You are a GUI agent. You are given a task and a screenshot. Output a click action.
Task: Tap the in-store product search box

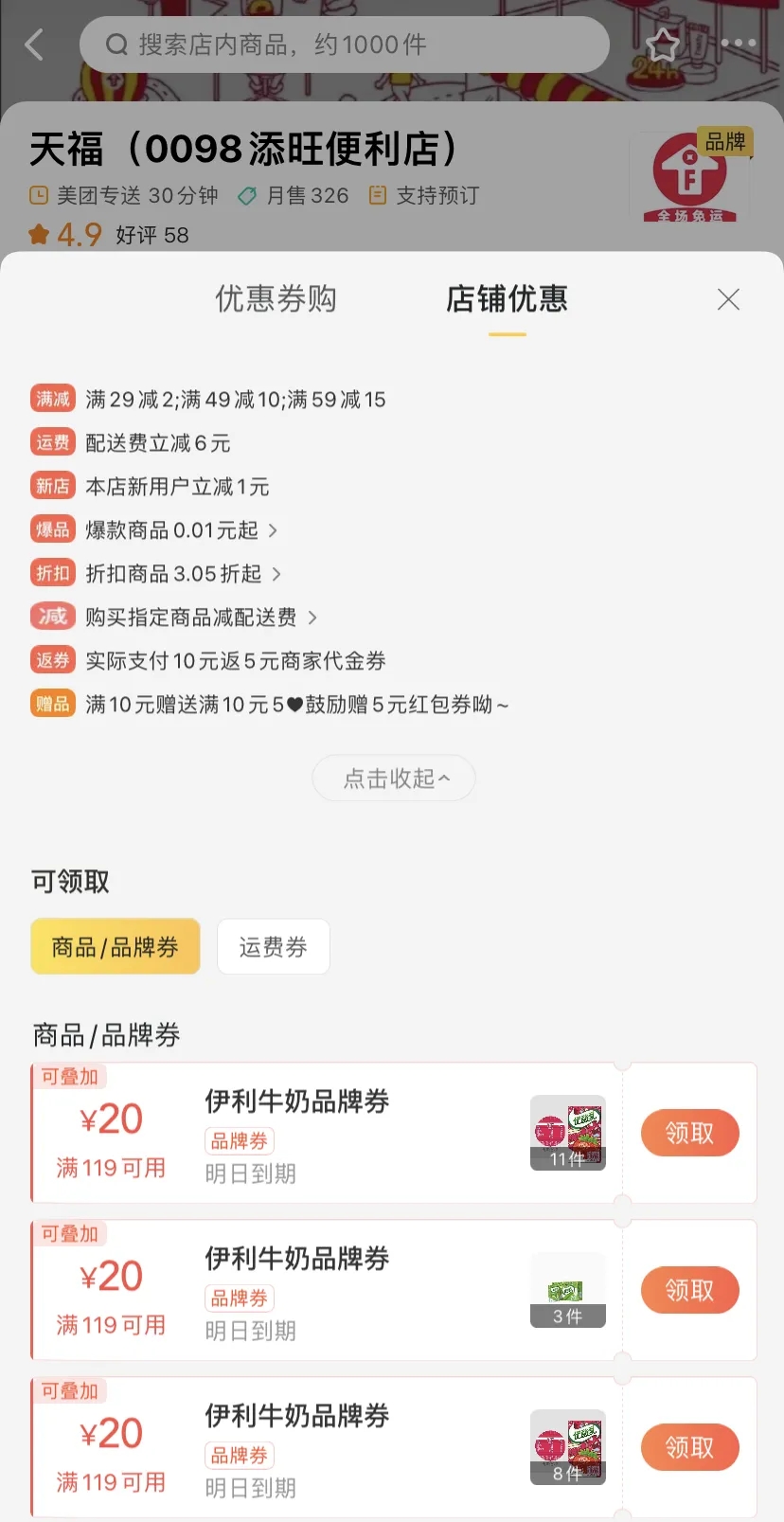coord(344,45)
